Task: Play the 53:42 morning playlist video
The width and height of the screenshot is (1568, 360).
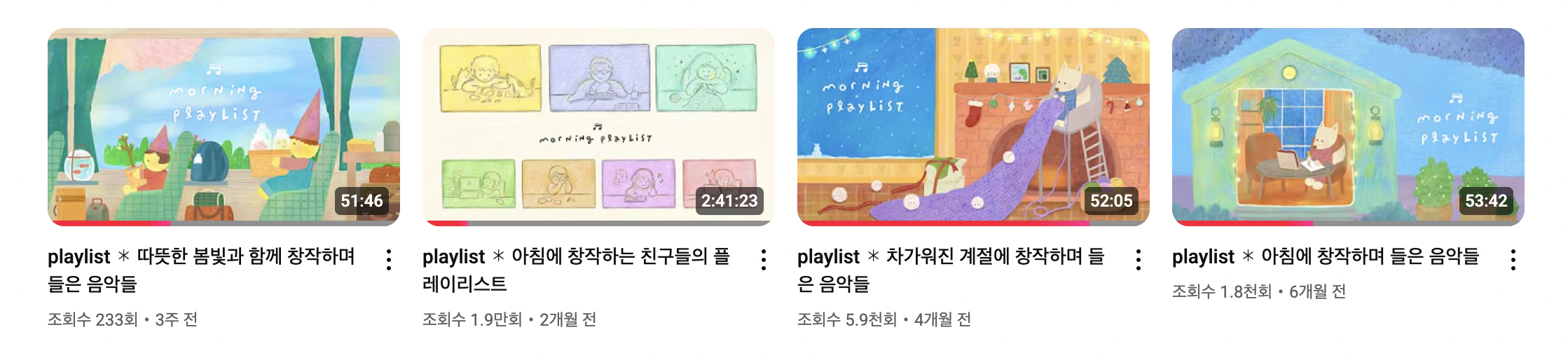Action: coord(1348,126)
